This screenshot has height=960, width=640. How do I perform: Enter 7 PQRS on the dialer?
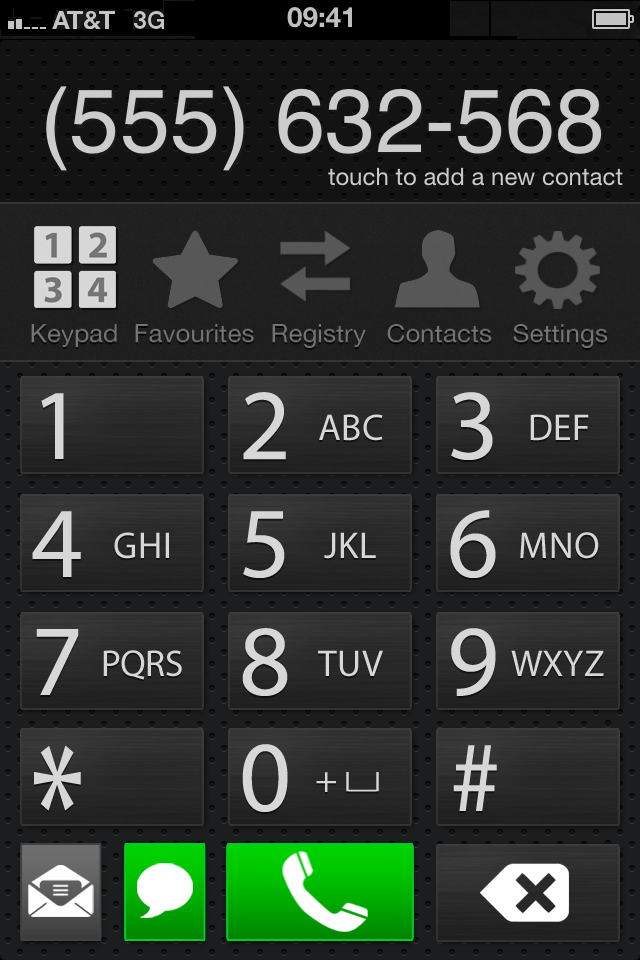[x=112, y=661]
